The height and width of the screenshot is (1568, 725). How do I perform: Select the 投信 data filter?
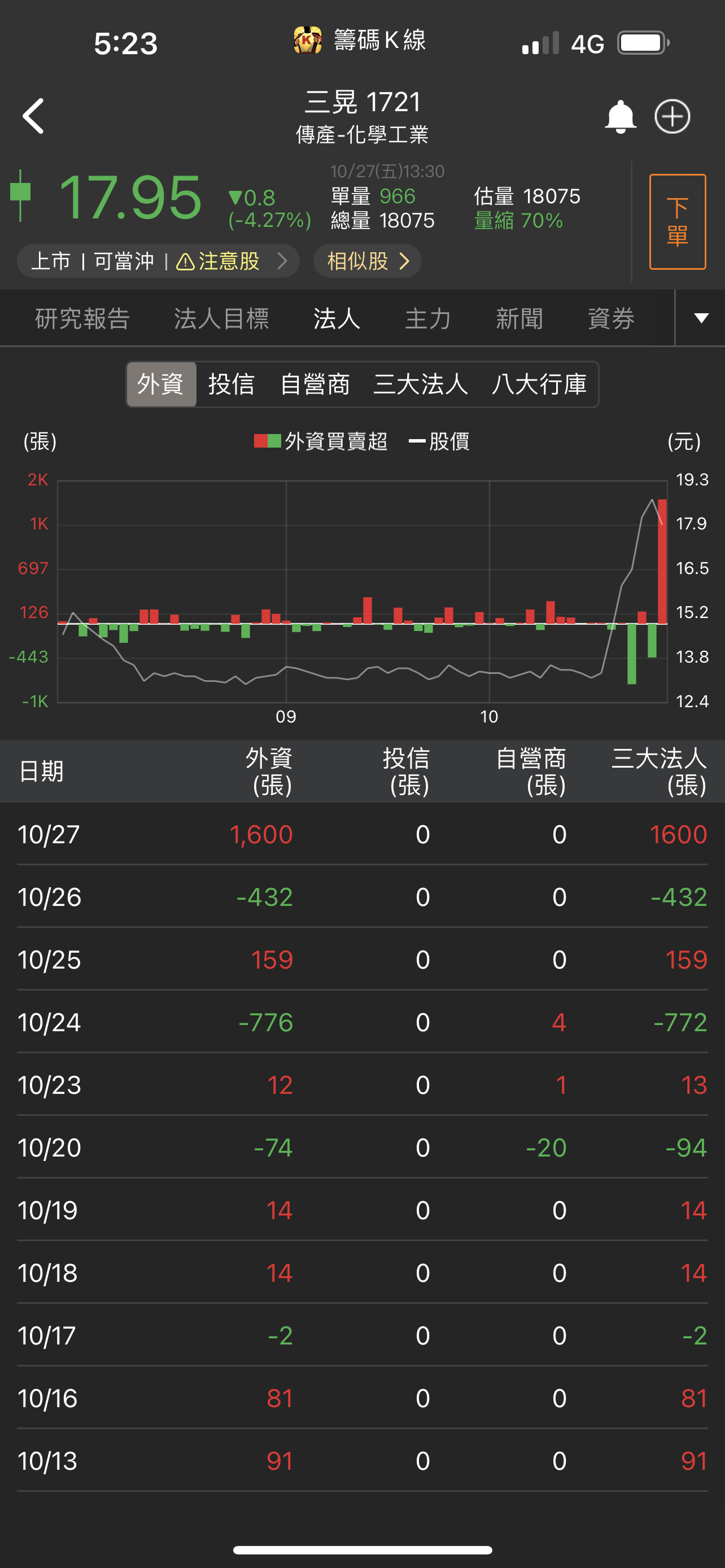tap(232, 384)
